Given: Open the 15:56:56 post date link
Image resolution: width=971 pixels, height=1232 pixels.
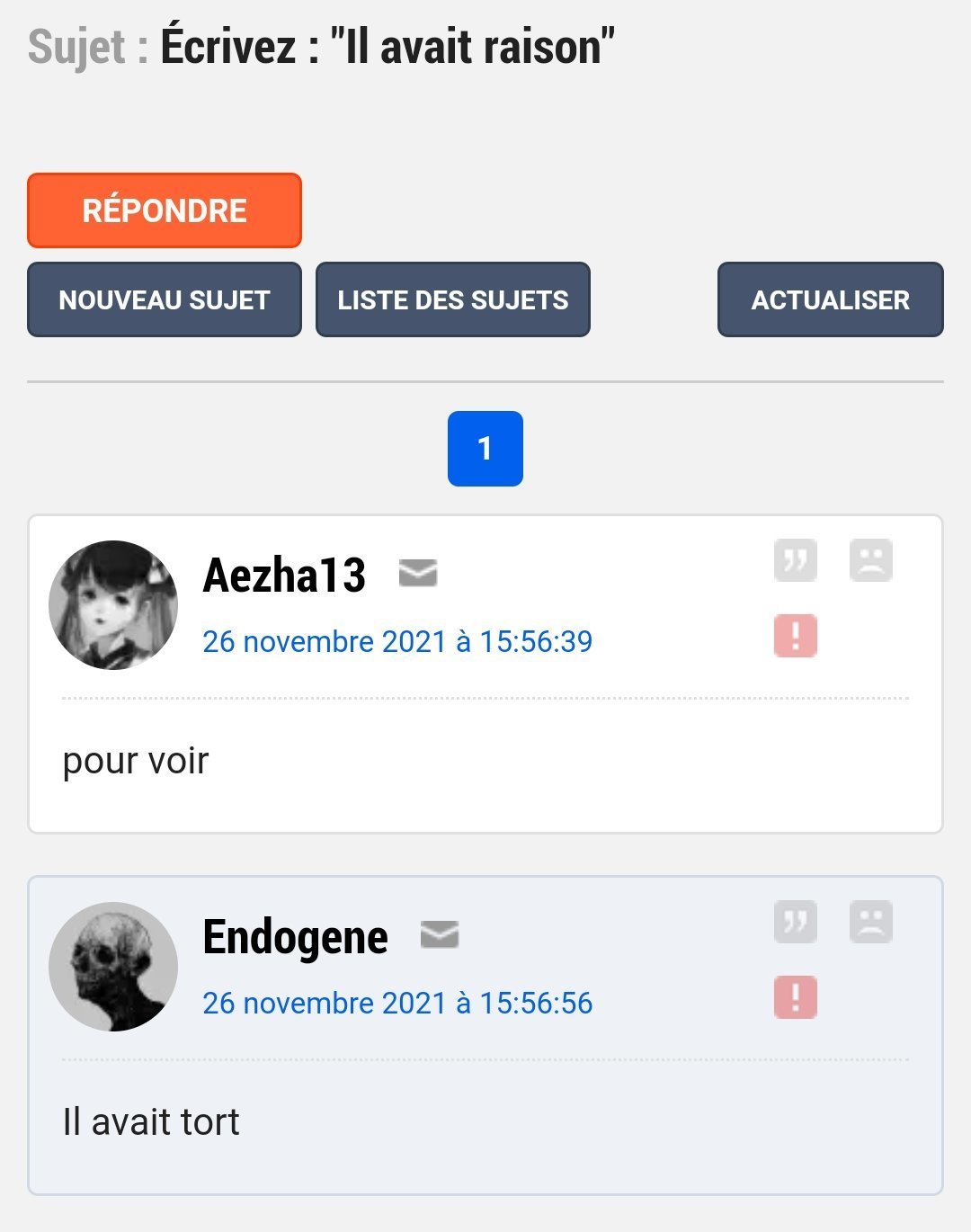Looking at the screenshot, I should [x=397, y=1004].
